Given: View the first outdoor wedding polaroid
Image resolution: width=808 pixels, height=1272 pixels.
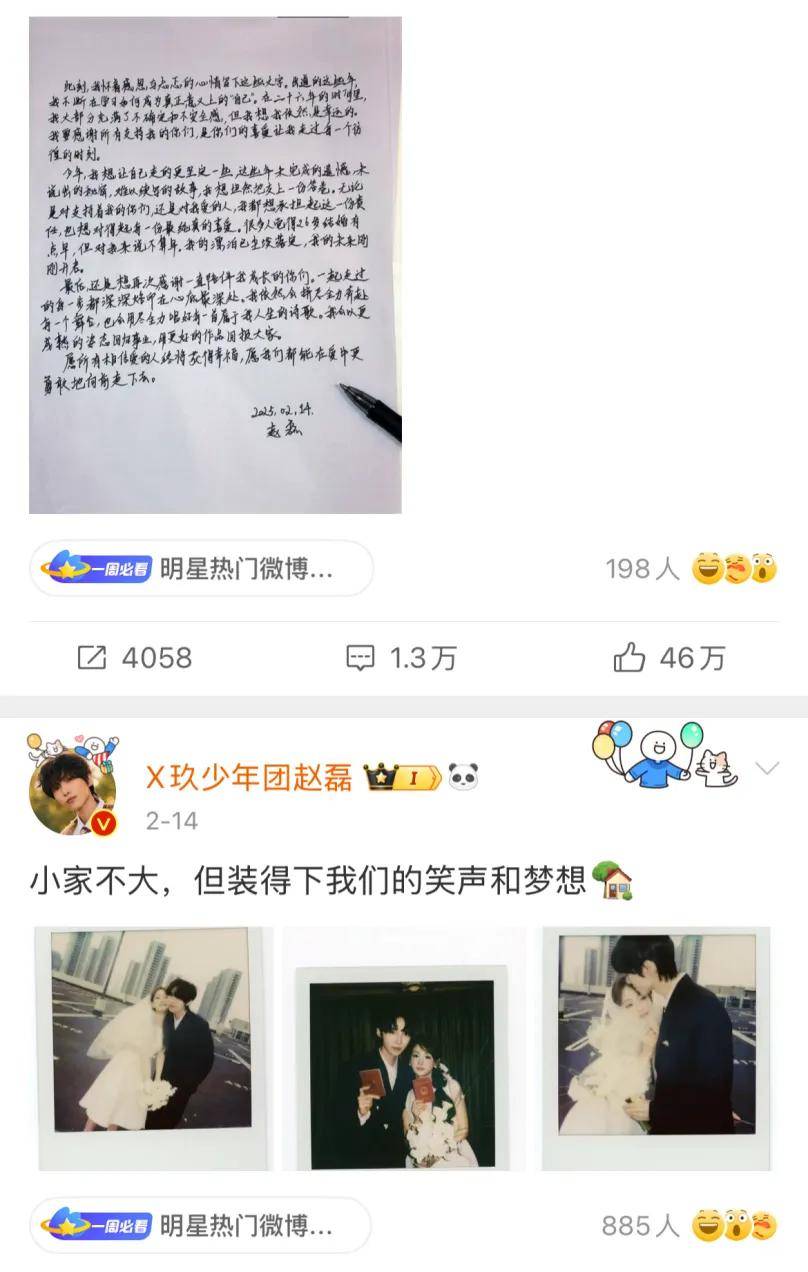Looking at the screenshot, I should pos(153,1047).
